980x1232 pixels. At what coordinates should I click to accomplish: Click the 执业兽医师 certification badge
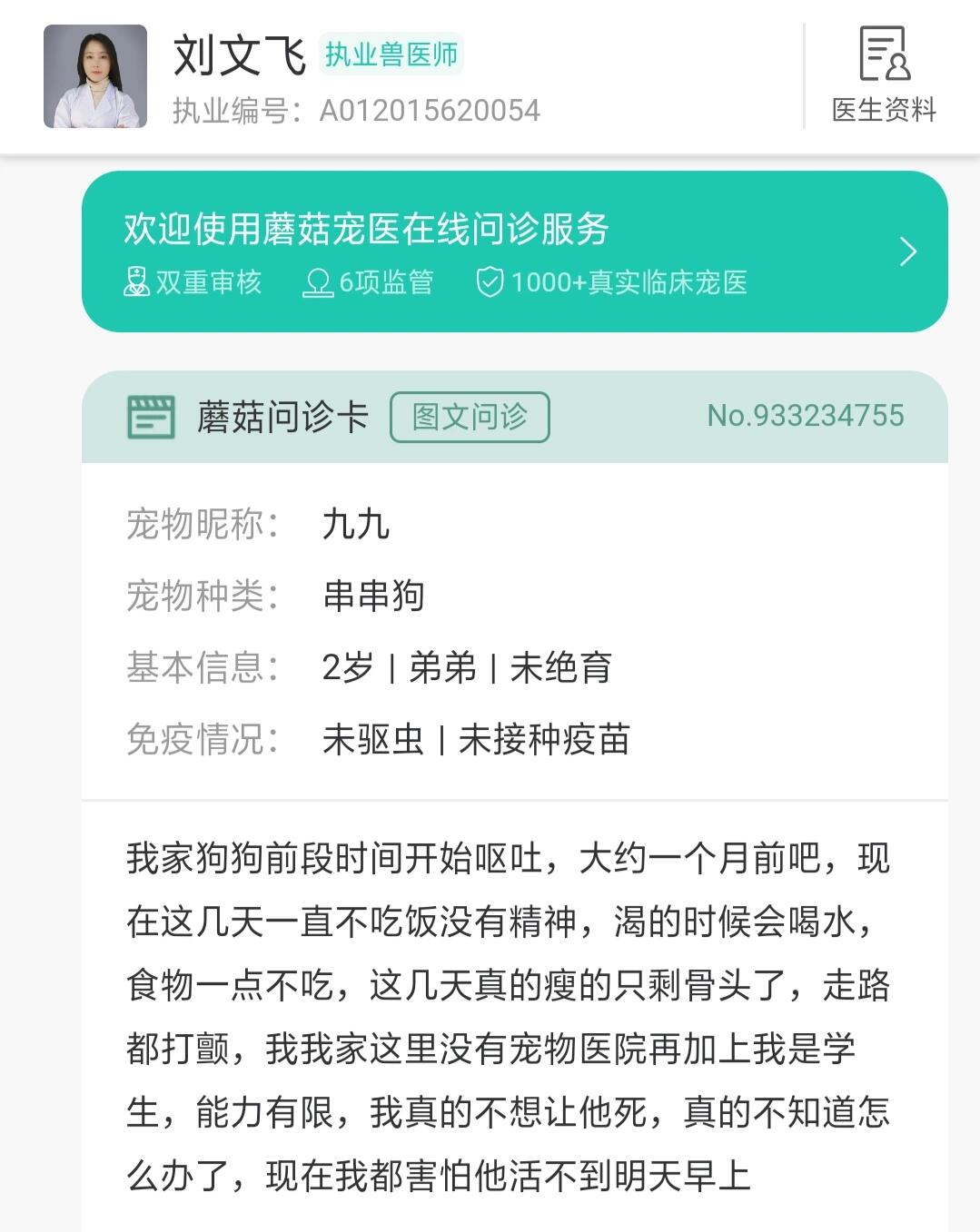pos(392,55)
